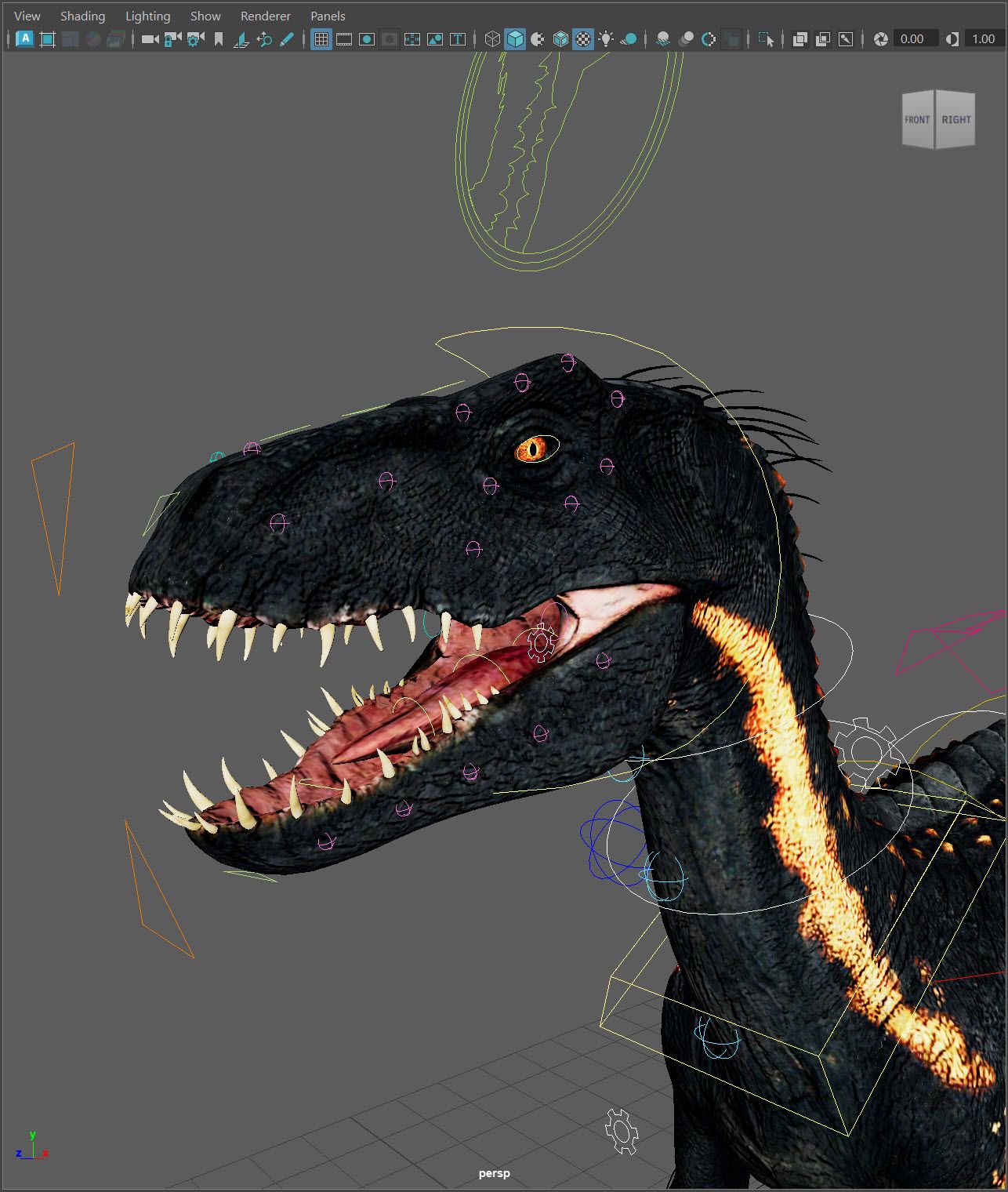Viewport: 1008px width, 1192px height.
Task: Open the Panels menu
Action: 328,16
